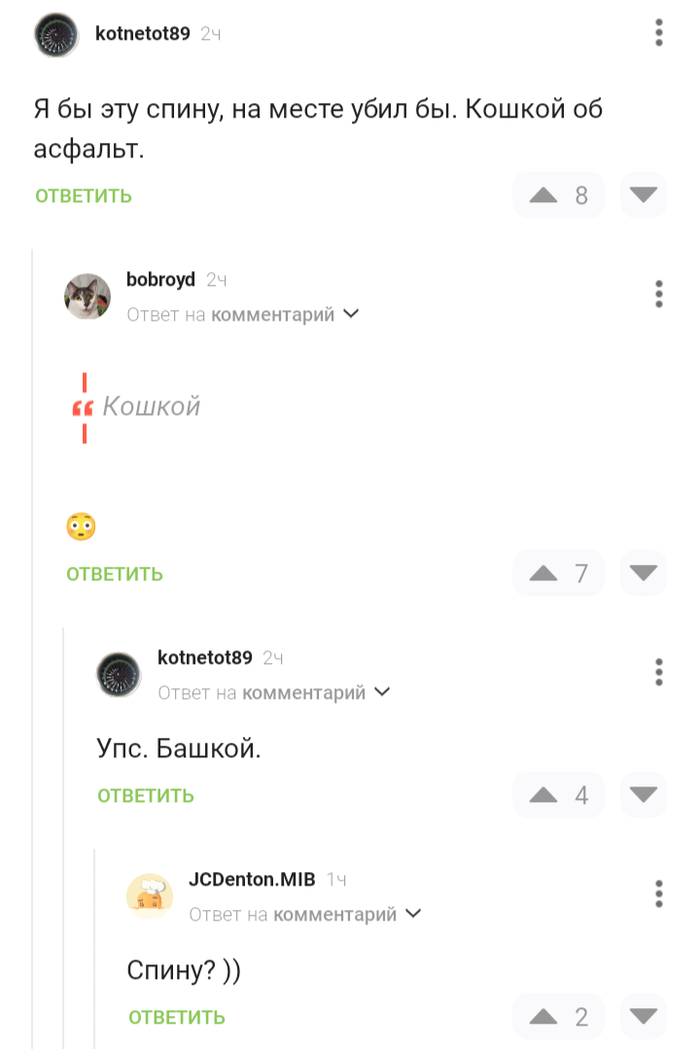The height and width of the screenshot is (1049, 700).
Task: Open overflow menu on kotnetot89's top comment
Action: click(x=659, y=33)
